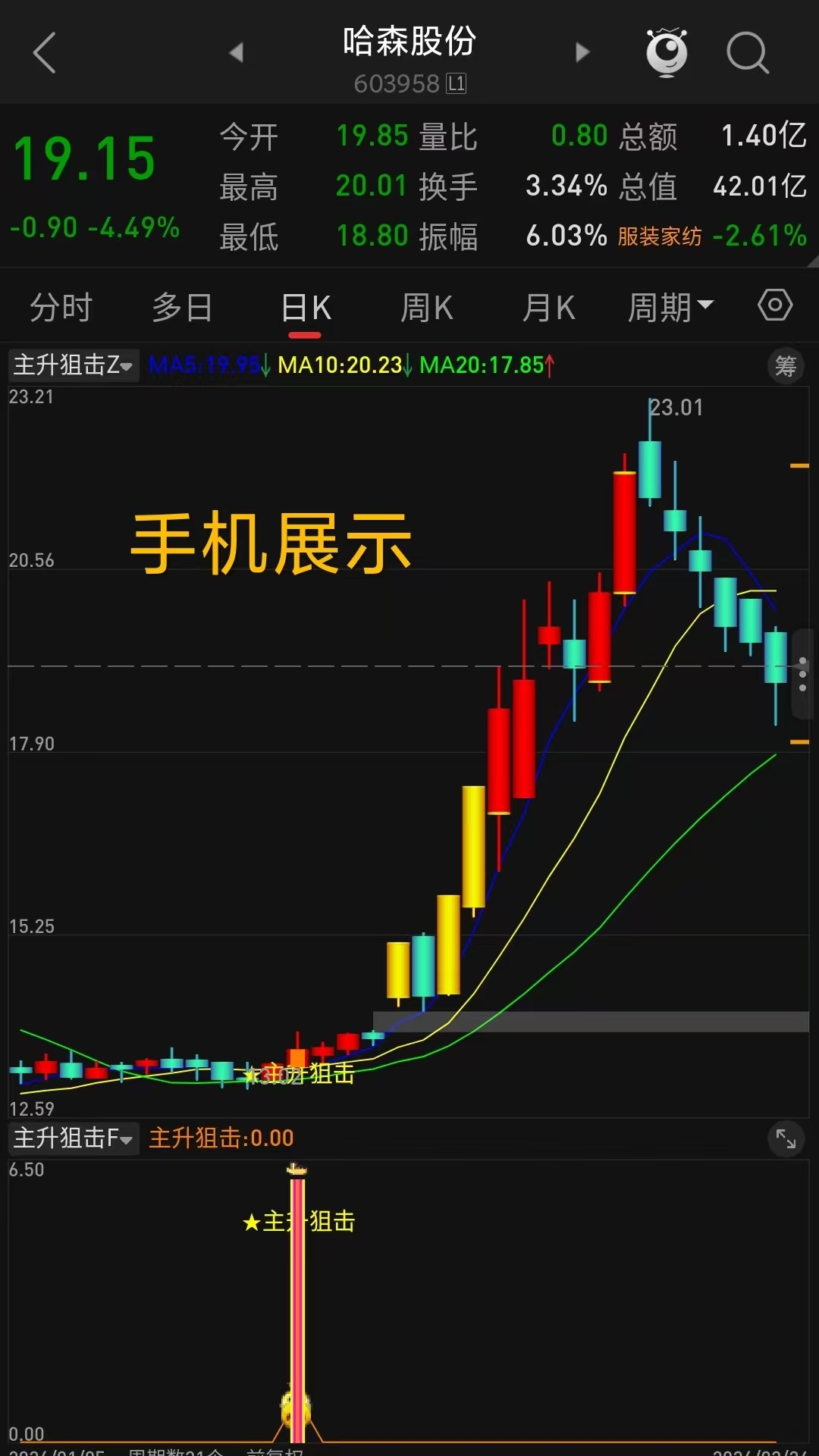Viewport: 819px width, 1456px height.
Task: Switch to the 多日 chart tab
Action: [x=182, y=308]
